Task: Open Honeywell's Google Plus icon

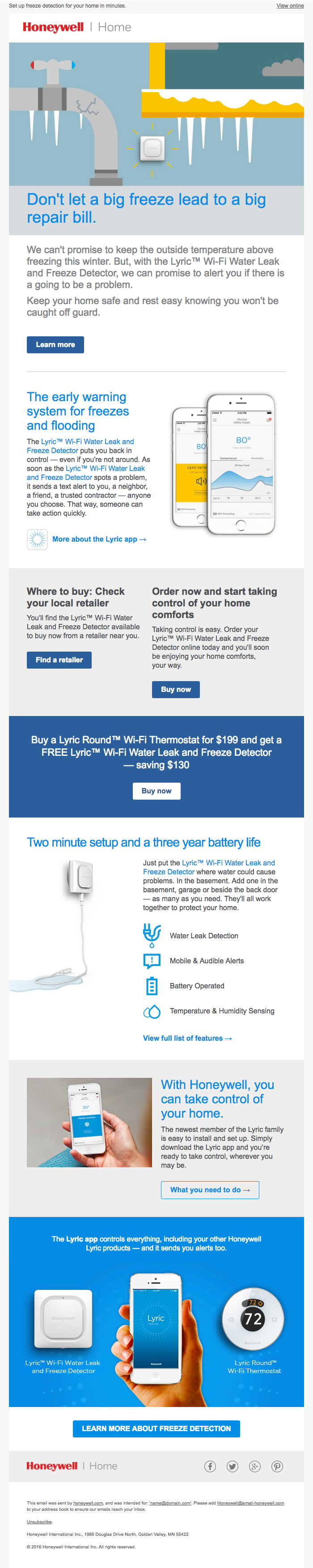Action: pos(254,1466)
